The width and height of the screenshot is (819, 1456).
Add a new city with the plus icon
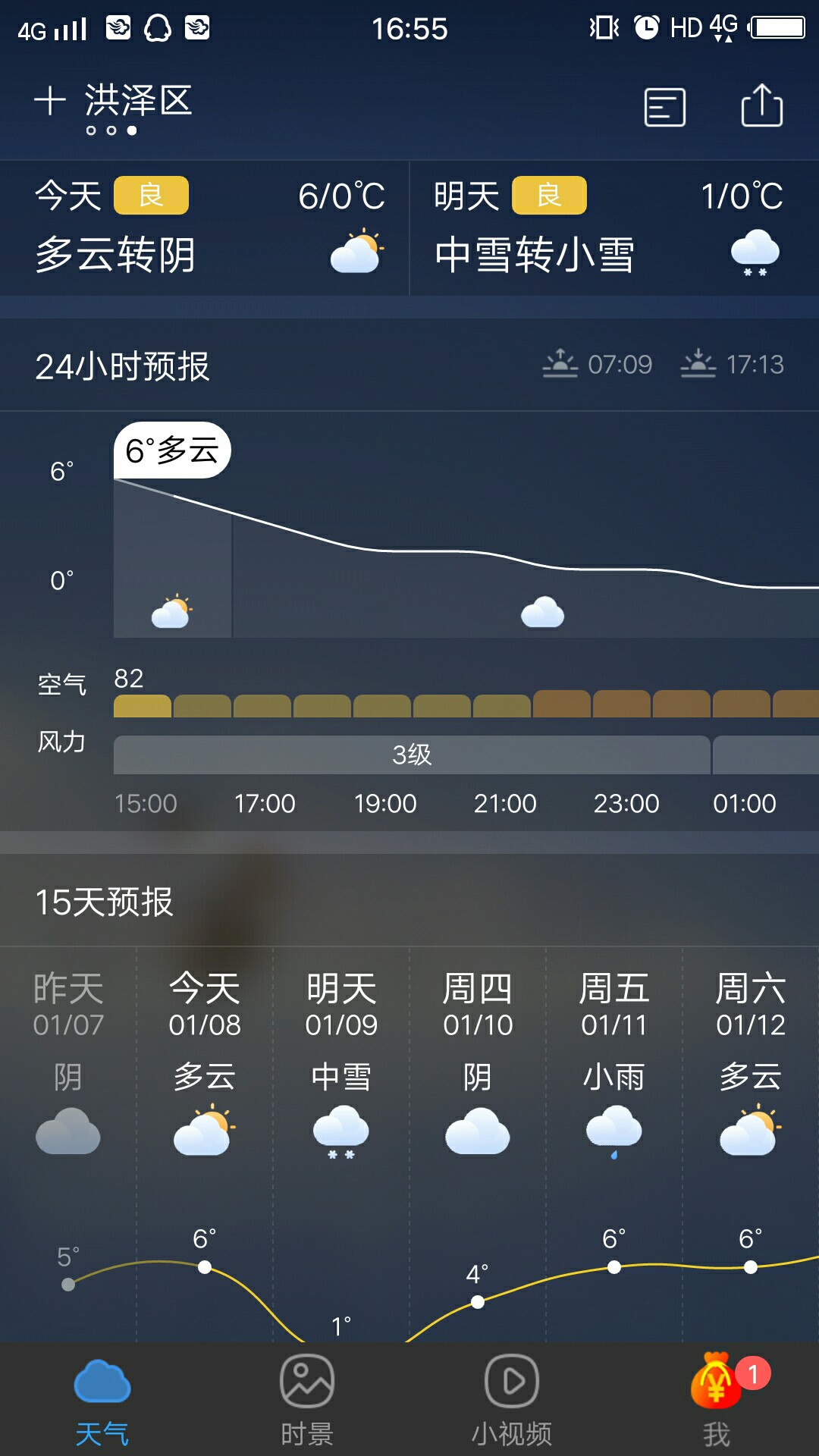click(50, 102)
